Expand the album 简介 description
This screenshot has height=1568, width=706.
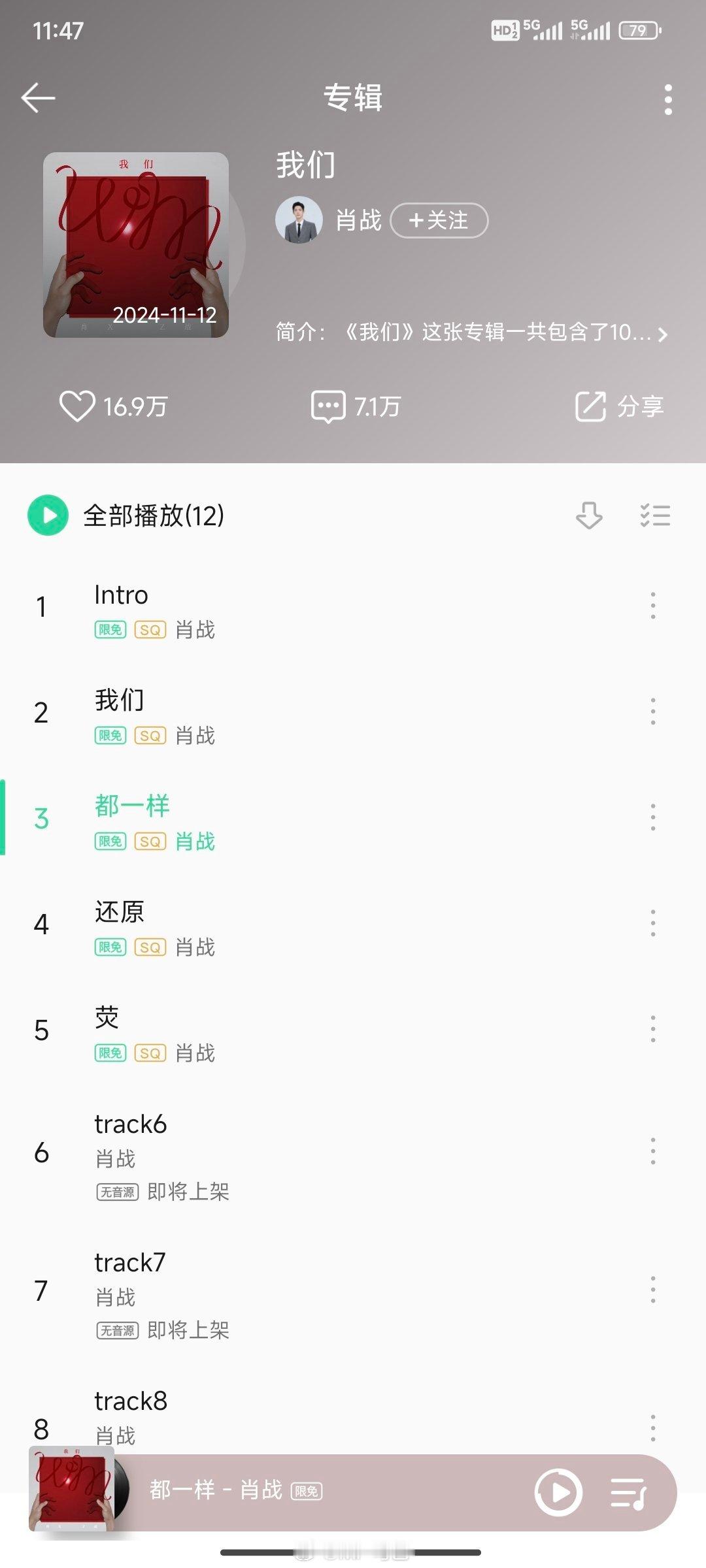(471, 333)
